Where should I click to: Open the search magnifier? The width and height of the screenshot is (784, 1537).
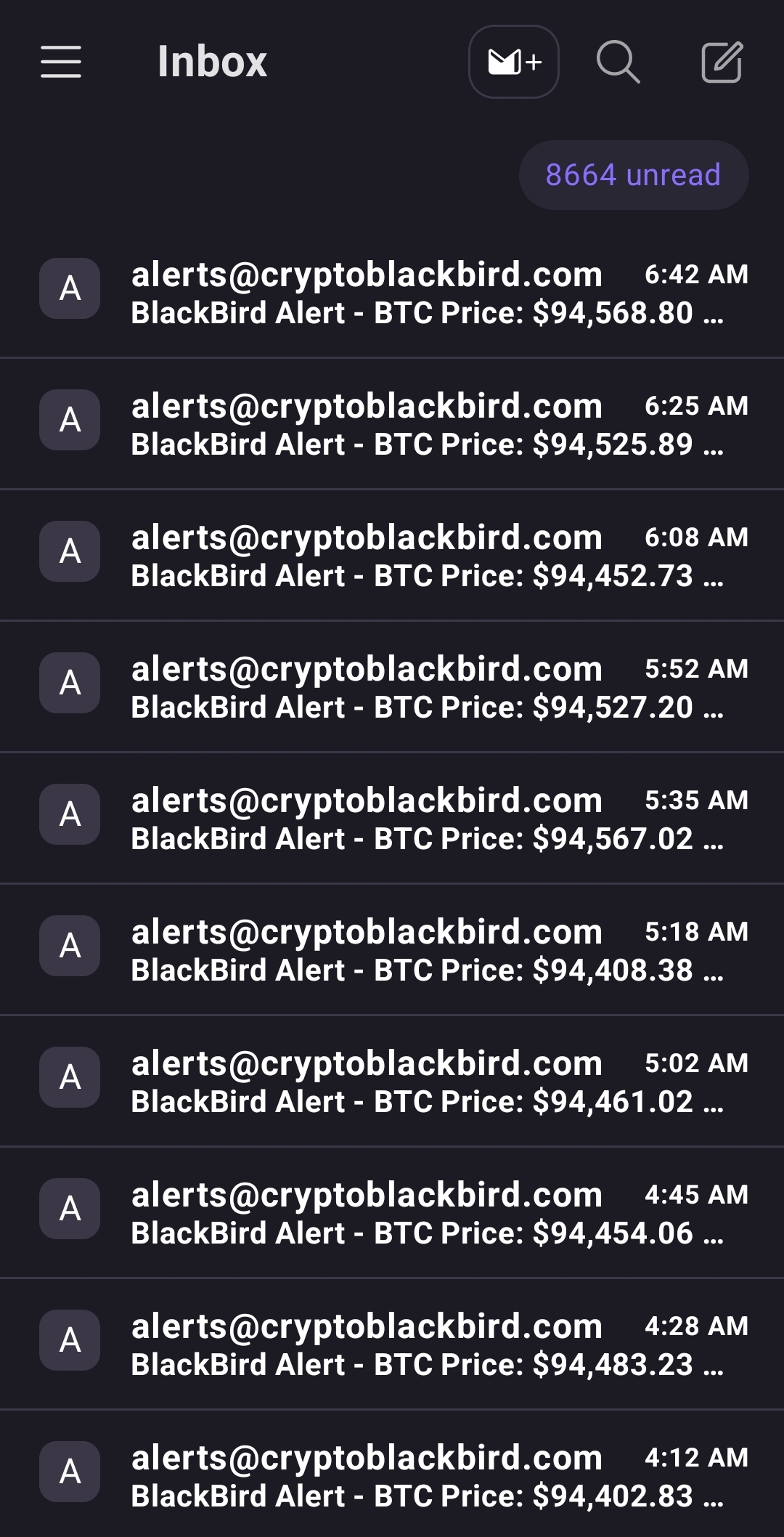618,62
